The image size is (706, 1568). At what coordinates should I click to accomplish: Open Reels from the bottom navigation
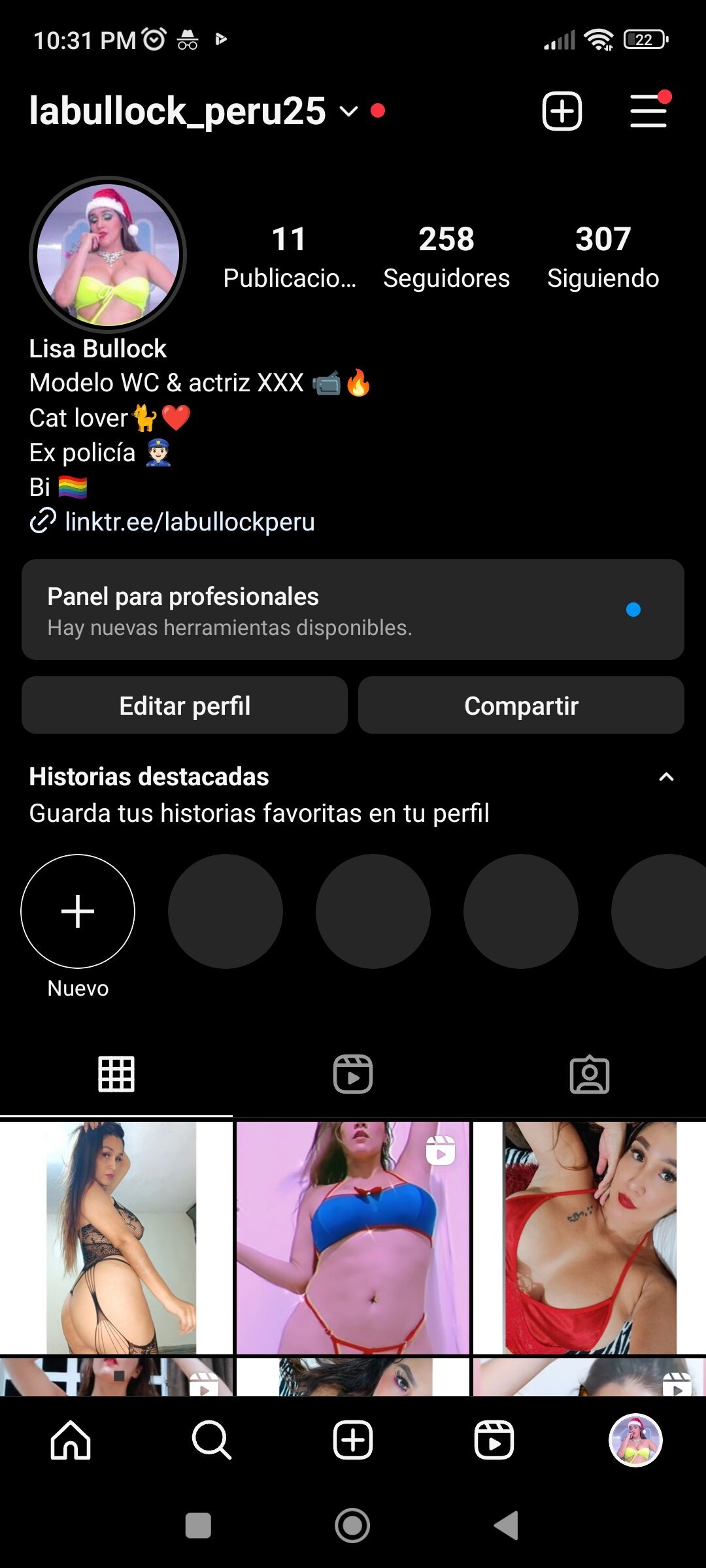point(494,1440)
